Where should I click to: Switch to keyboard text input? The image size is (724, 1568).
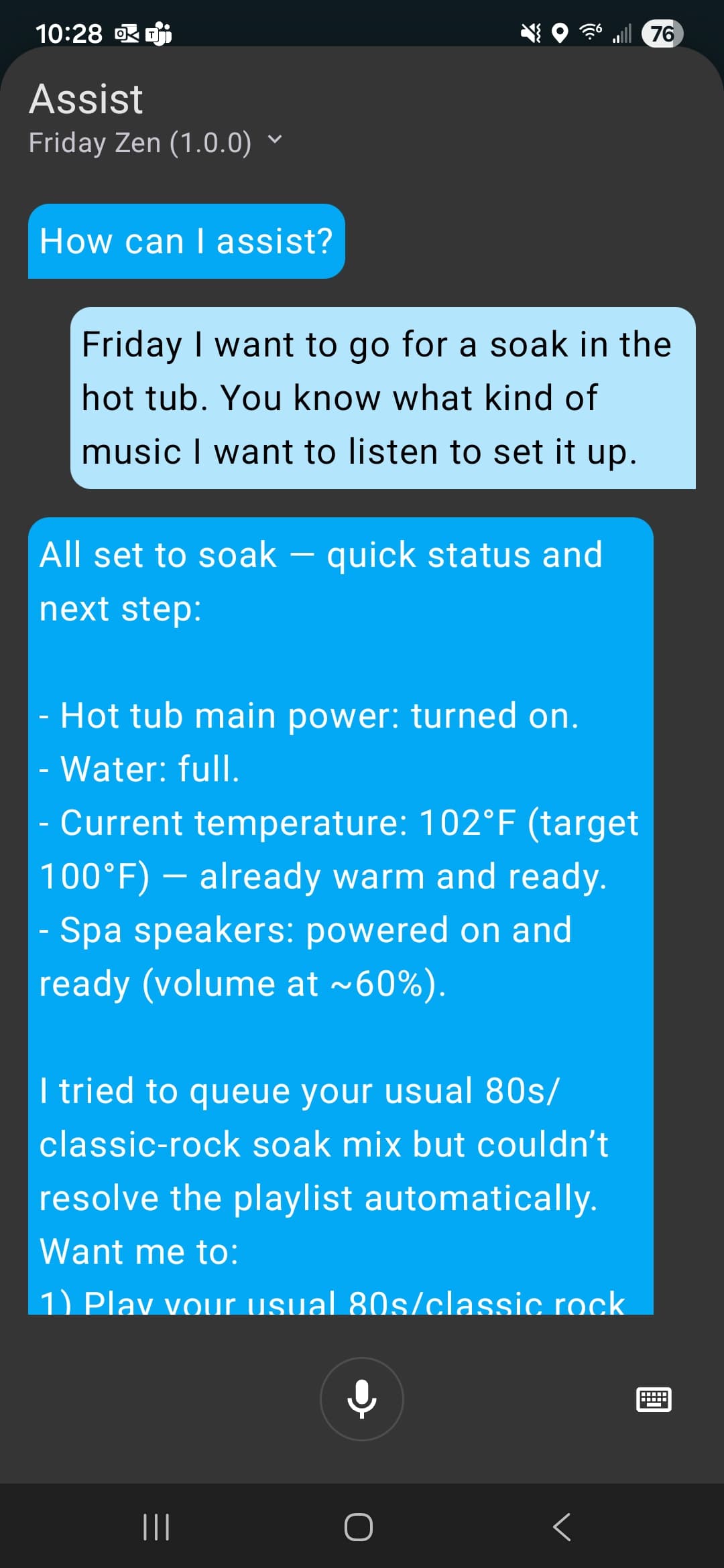pos(653,1399)
